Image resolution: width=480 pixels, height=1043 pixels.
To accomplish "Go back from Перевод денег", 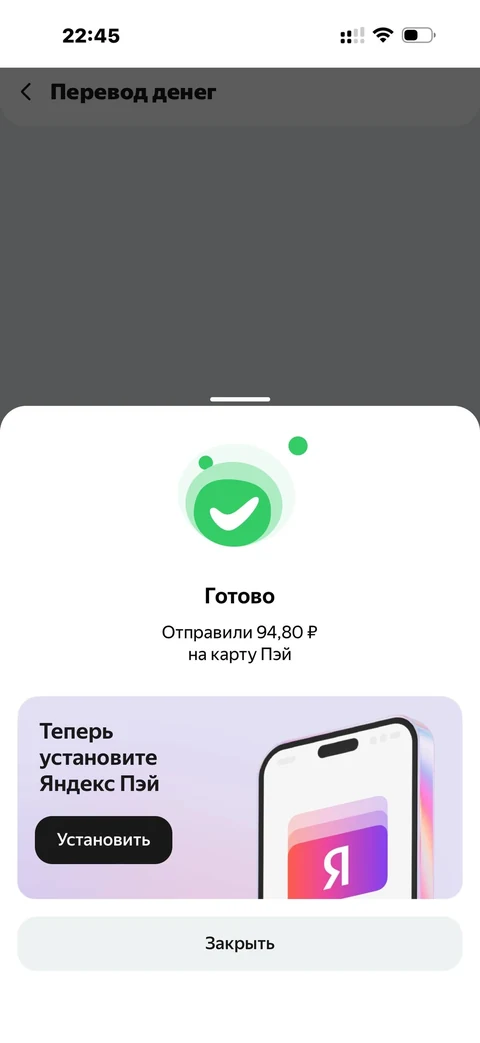I will tap(26, 92).
